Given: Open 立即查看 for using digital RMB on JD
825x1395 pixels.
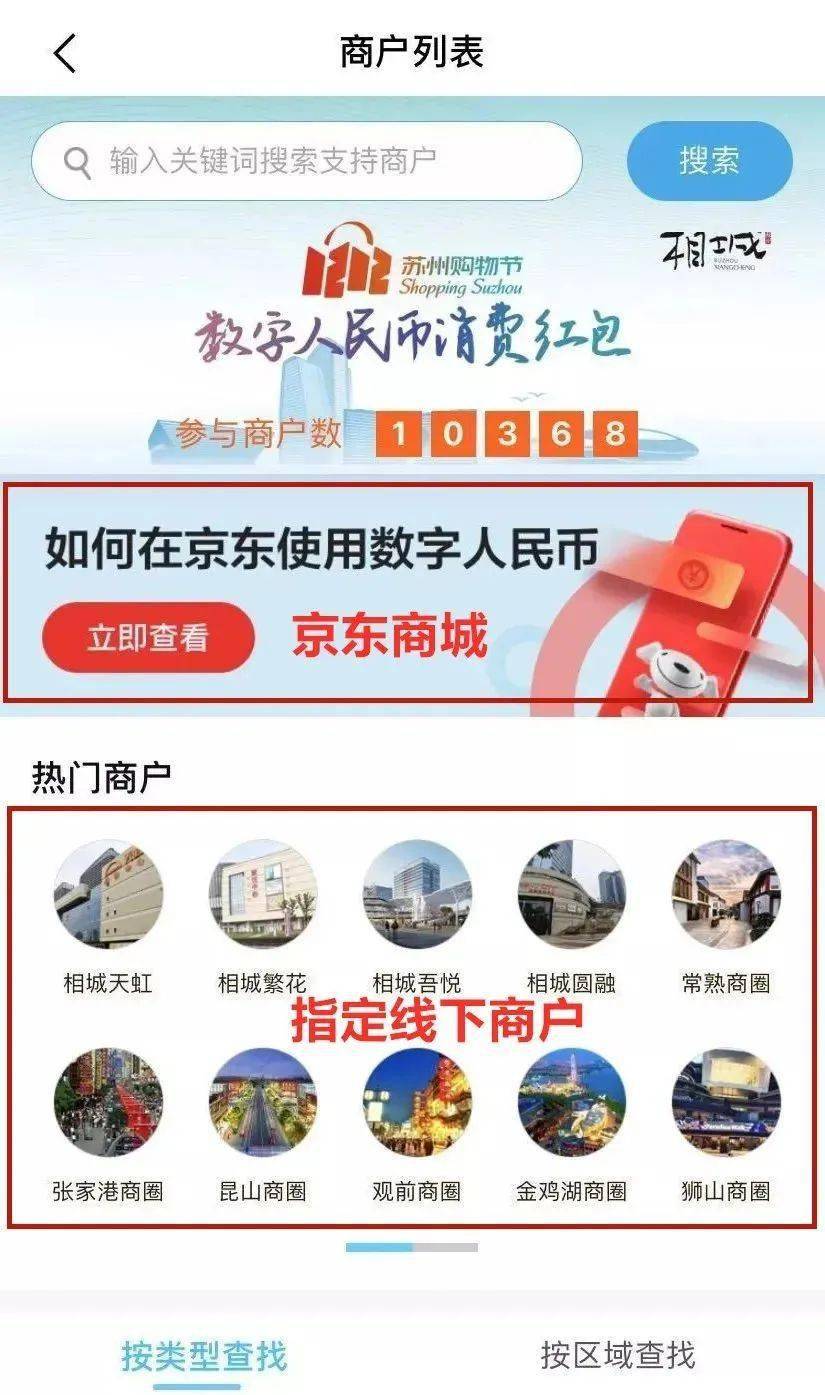Looking at the screenshot, I should coord(148,638).
